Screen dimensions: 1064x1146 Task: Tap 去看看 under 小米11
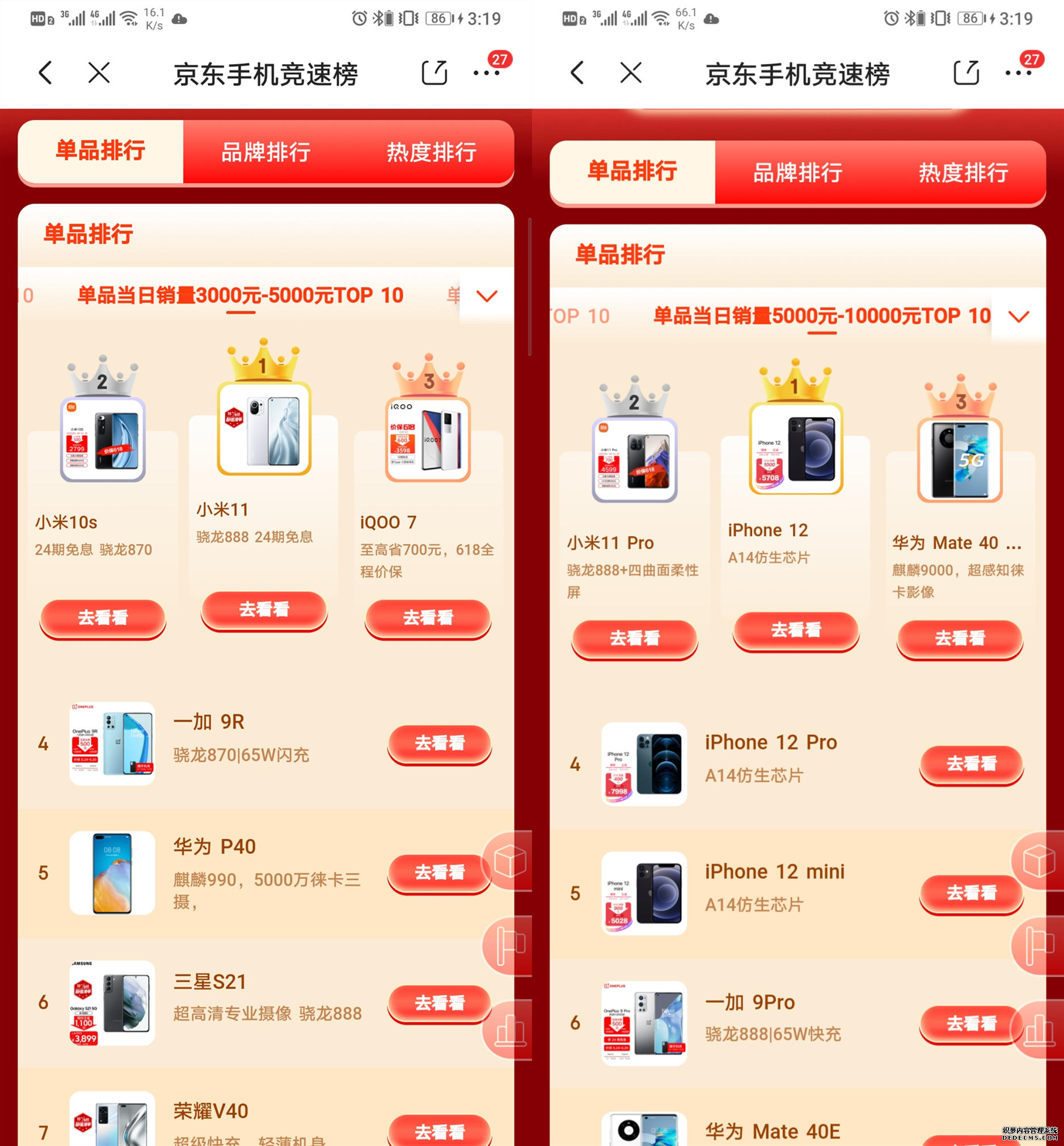264,610
